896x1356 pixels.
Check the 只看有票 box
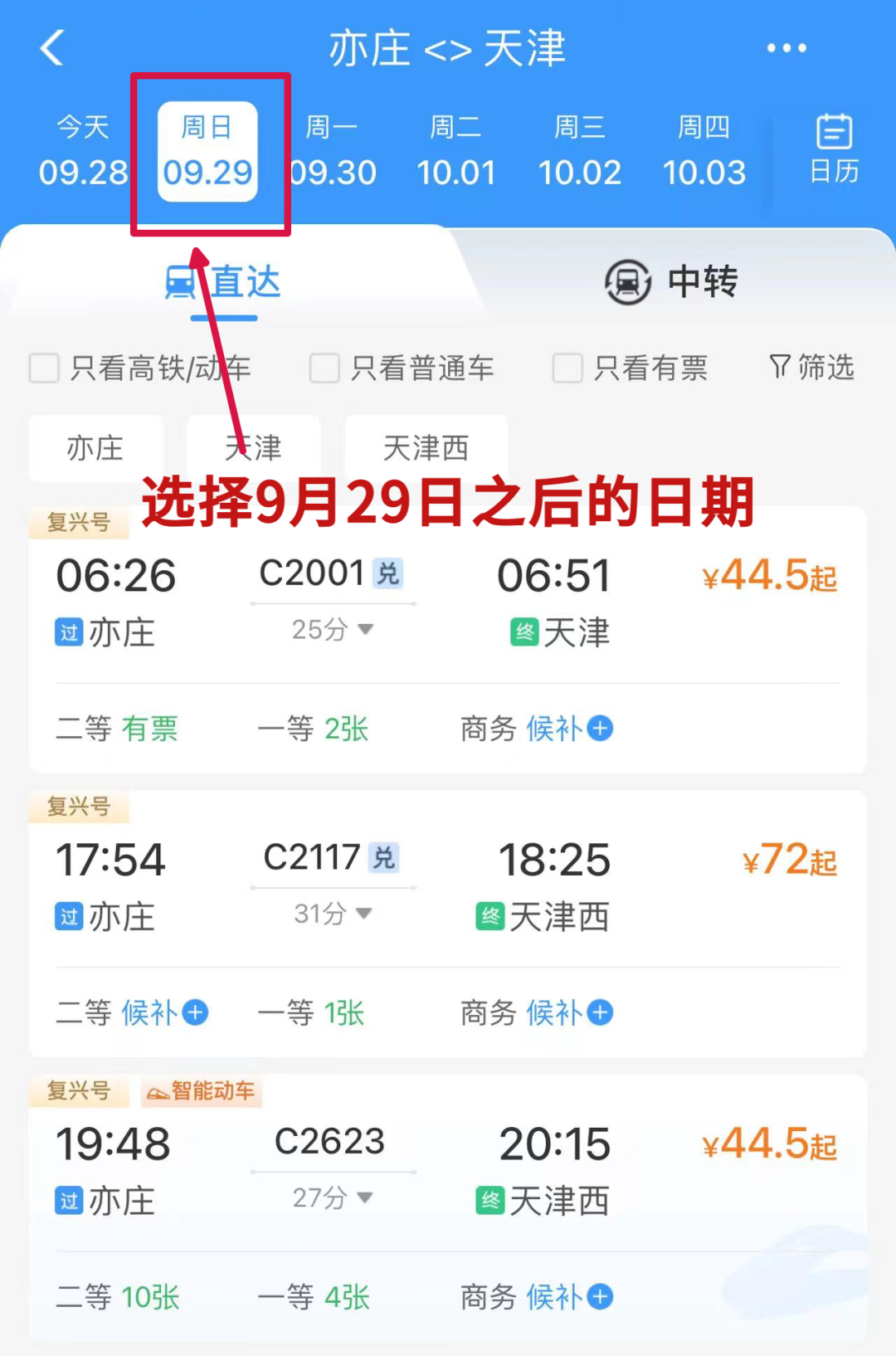click(567, 368)
